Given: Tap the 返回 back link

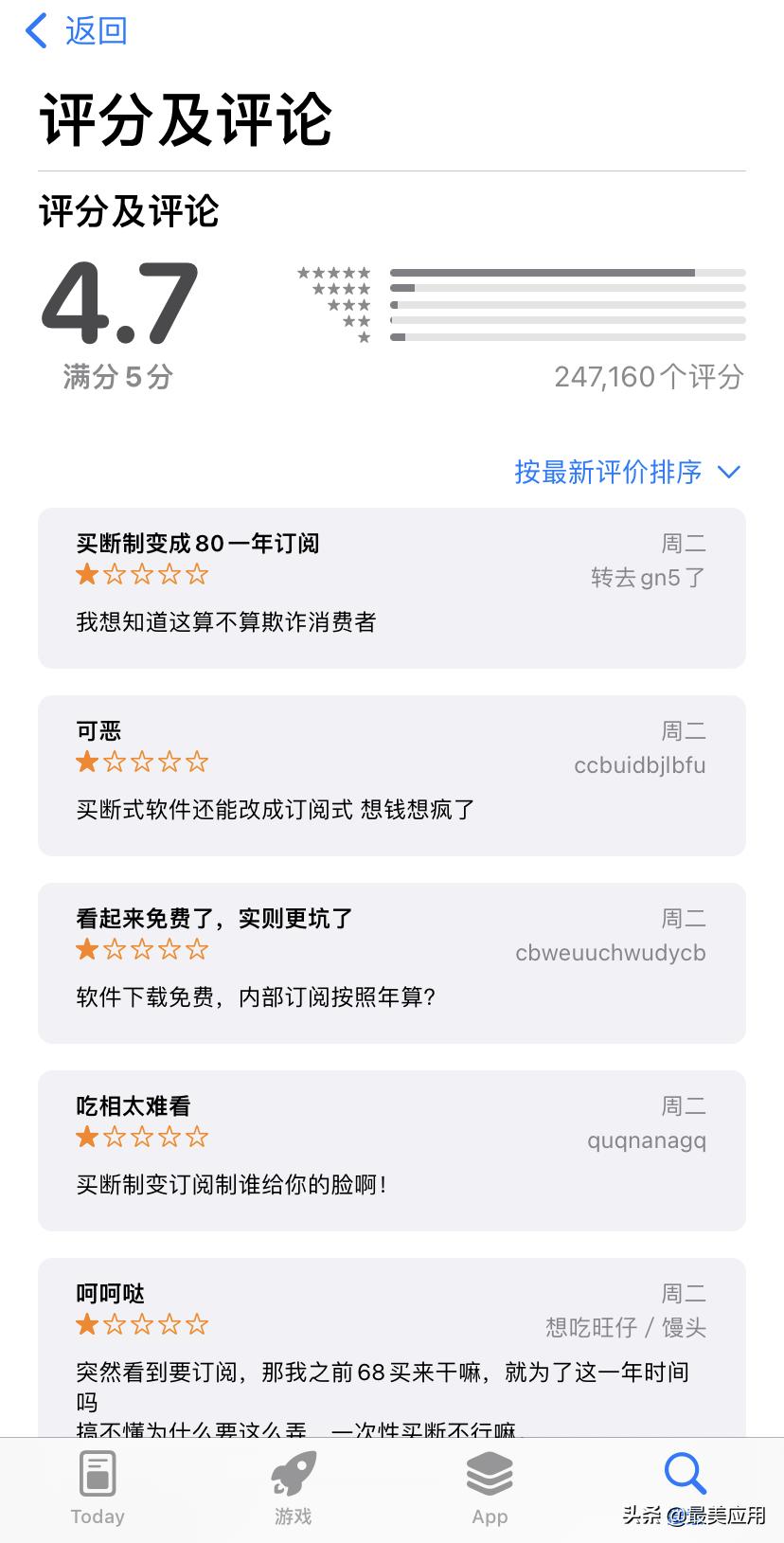Looking at the screenshot, I should coord(93,29).
